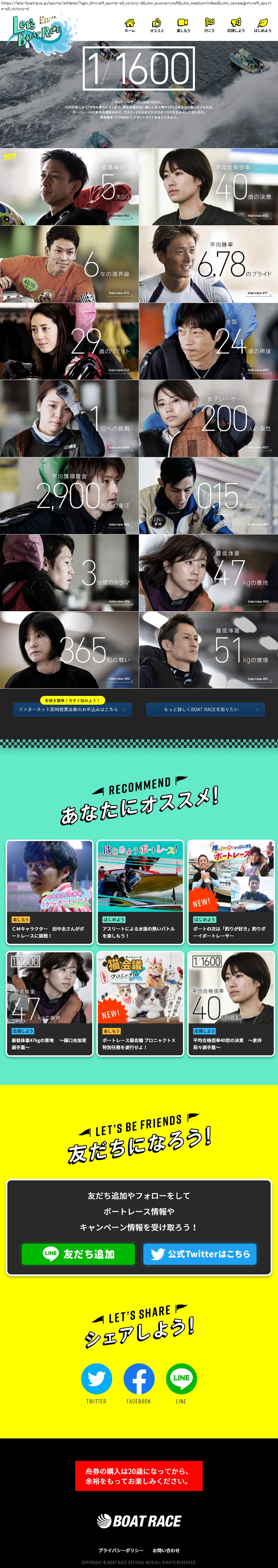Open the '365日の戦い' interview tile

pos(70,650)
